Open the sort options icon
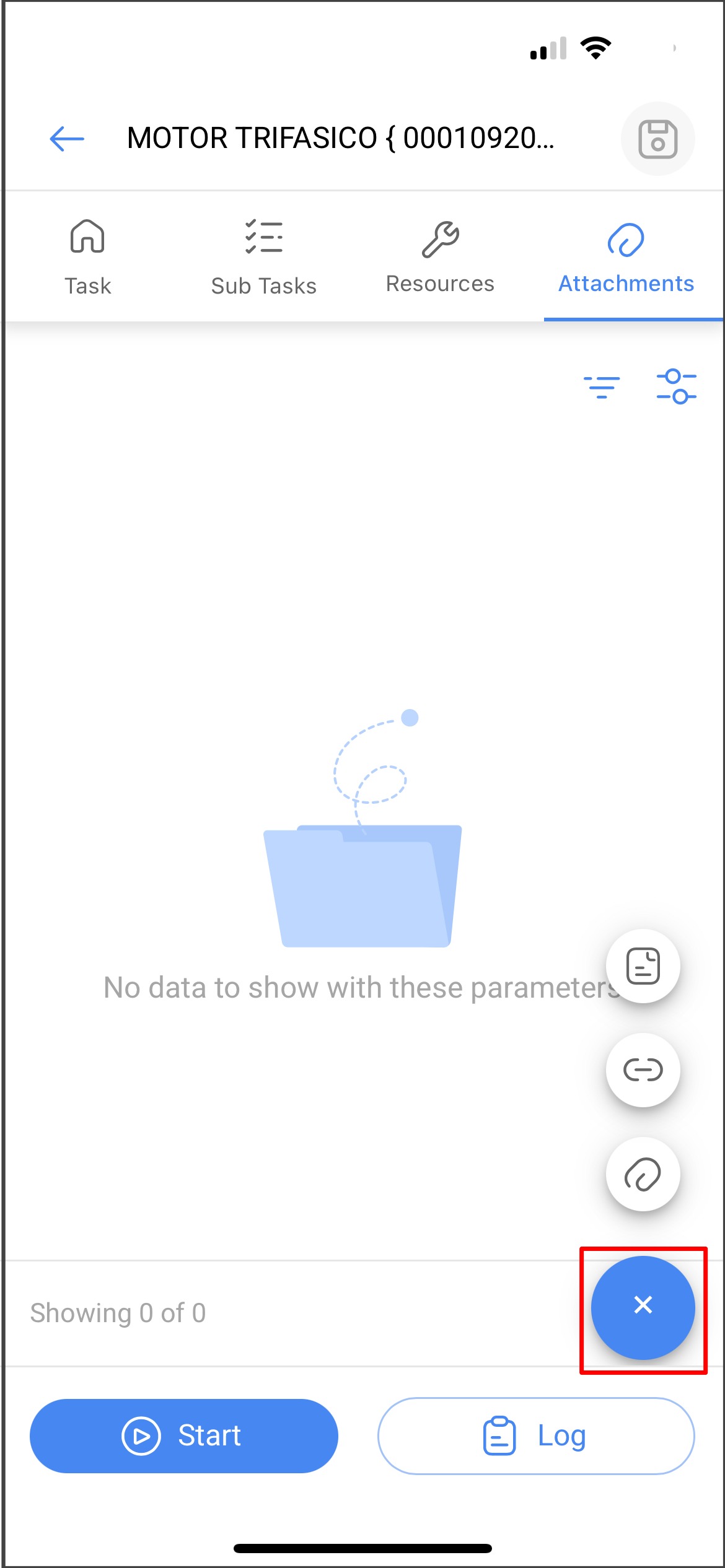The height and width of the screenshot is (1568, 725). point(602,386)
